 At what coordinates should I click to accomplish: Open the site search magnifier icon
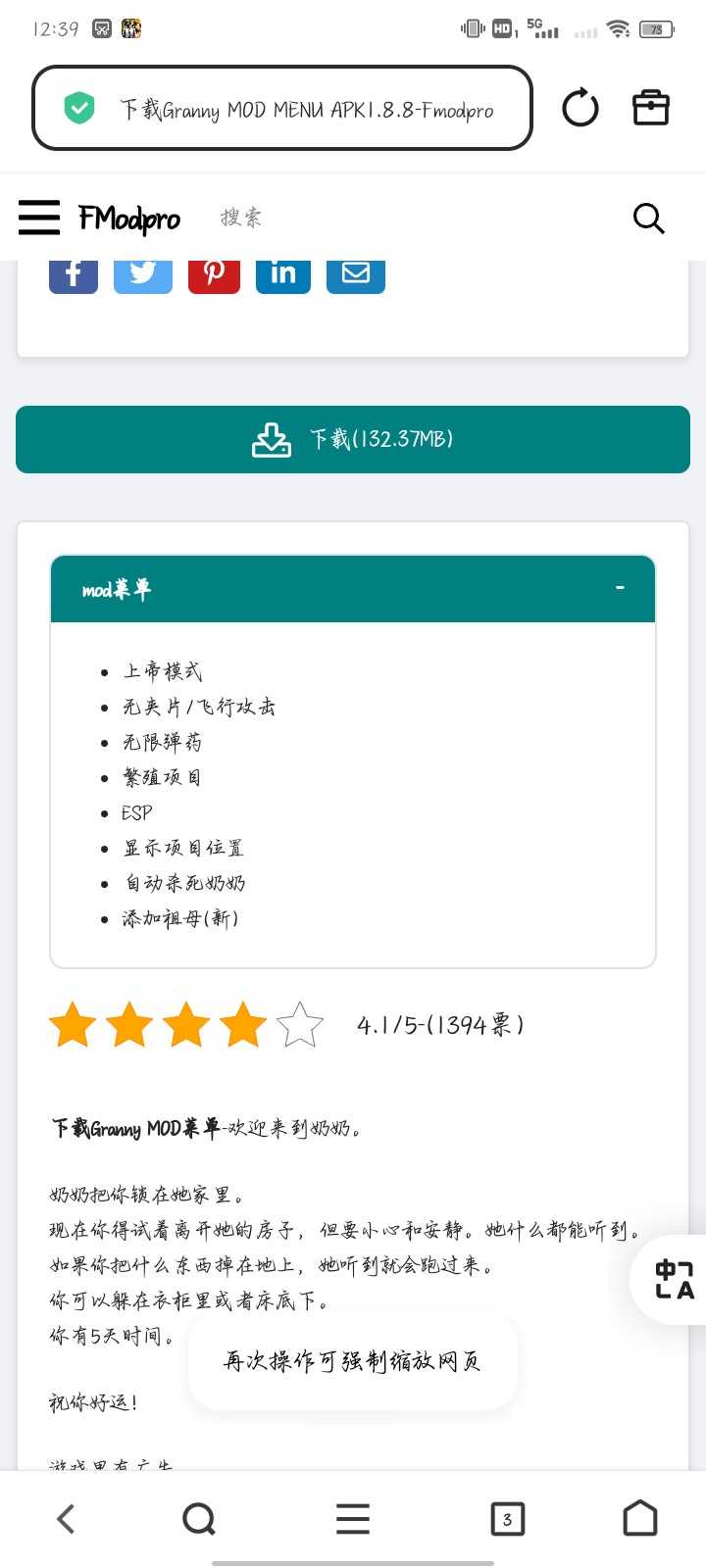pyautogui.click(x=648, y=218)
